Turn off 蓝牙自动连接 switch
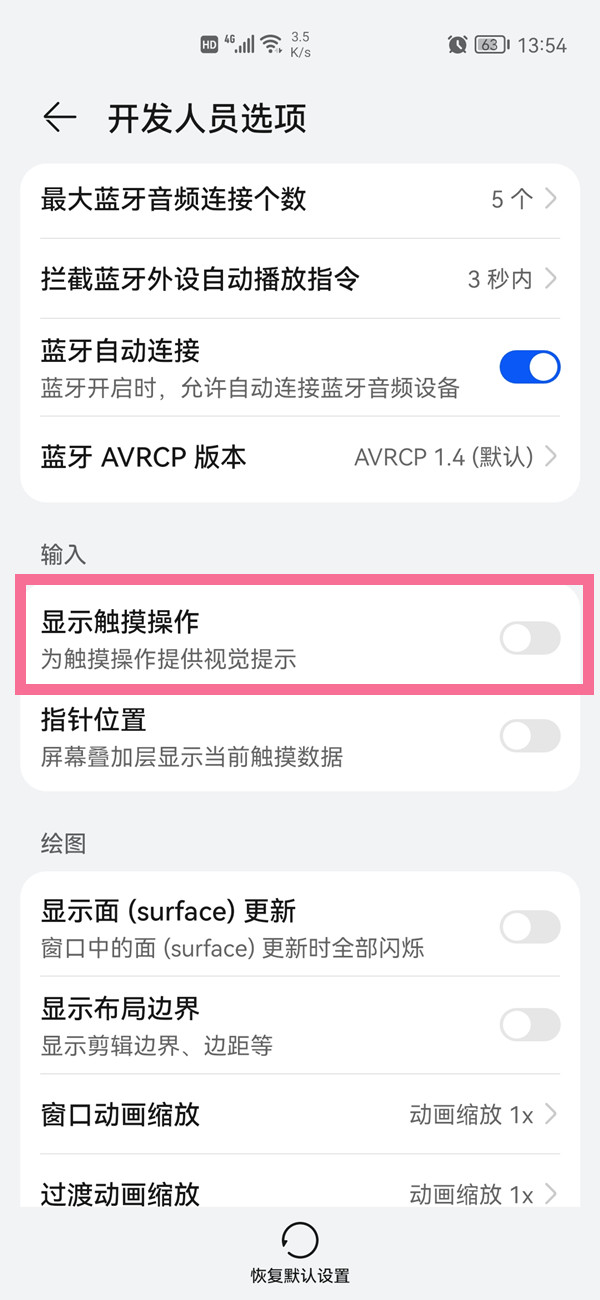The width and height of the screenshot is (600, 1300). point(529,367)
